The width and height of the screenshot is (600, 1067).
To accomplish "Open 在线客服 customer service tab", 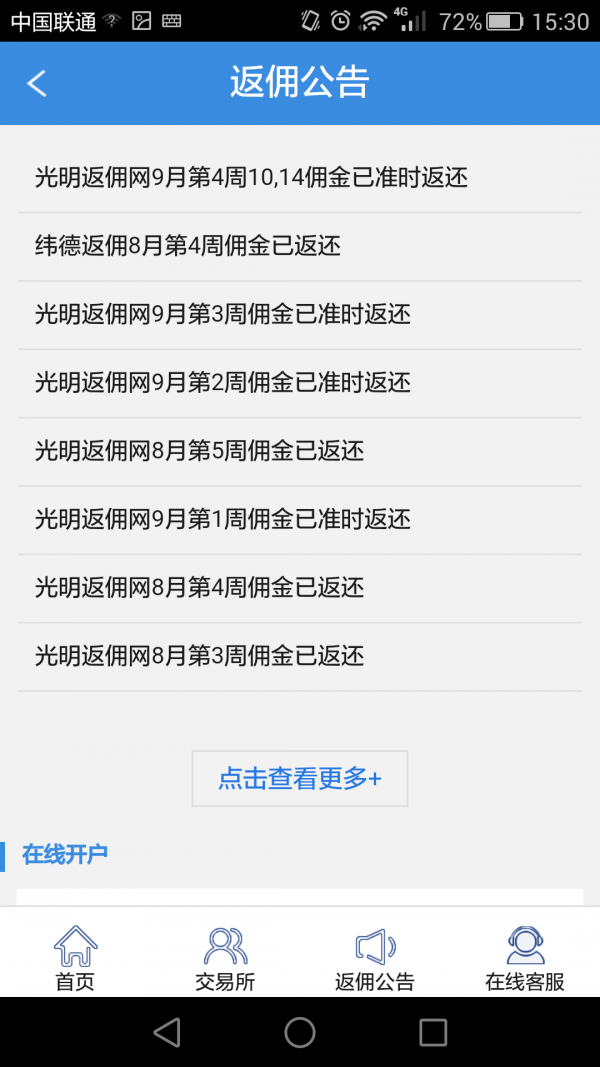I will (525, 957).
